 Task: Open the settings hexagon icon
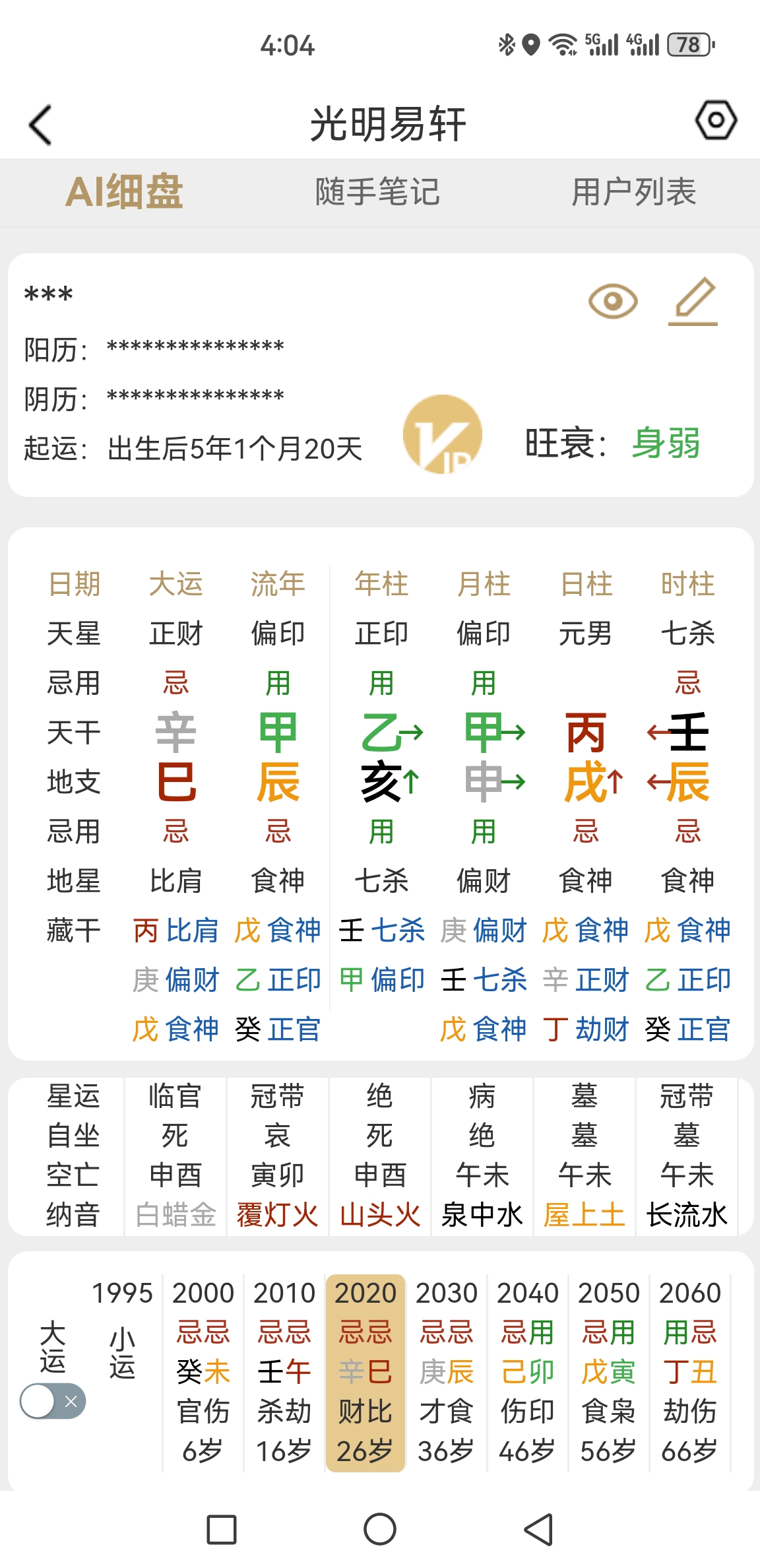pos(716,120)
